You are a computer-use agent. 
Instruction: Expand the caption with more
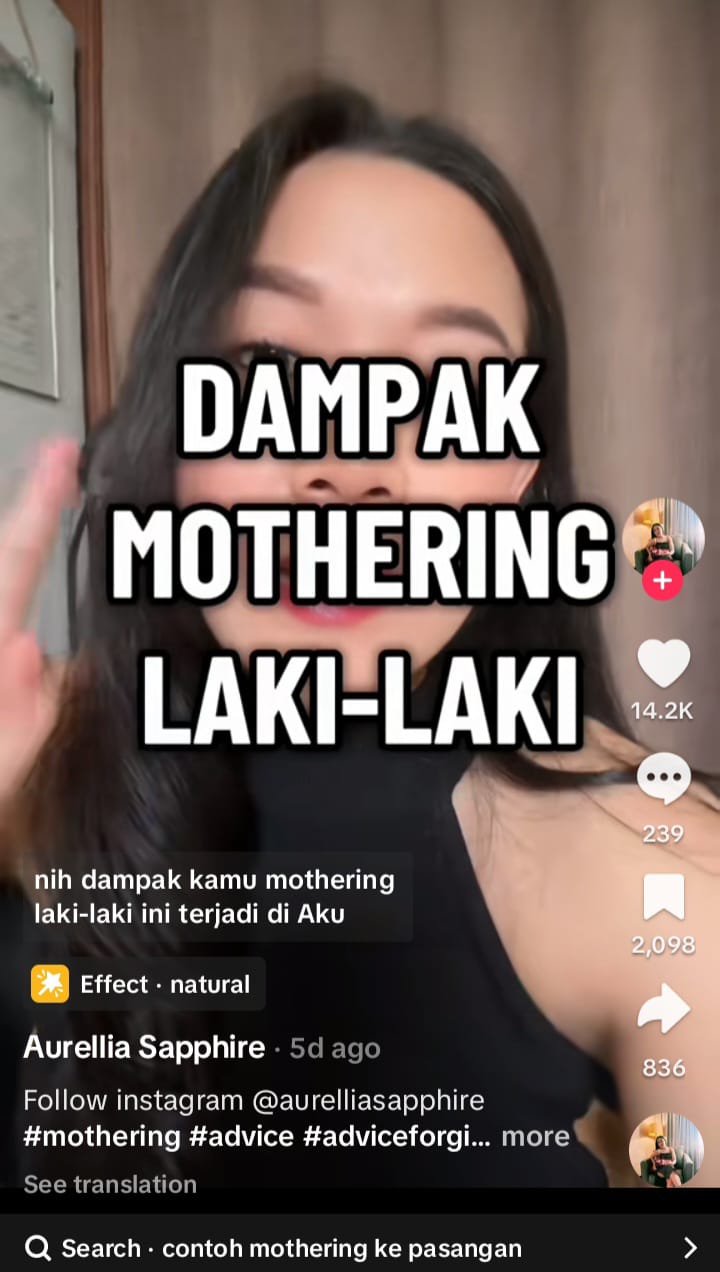coord(535,1136)
